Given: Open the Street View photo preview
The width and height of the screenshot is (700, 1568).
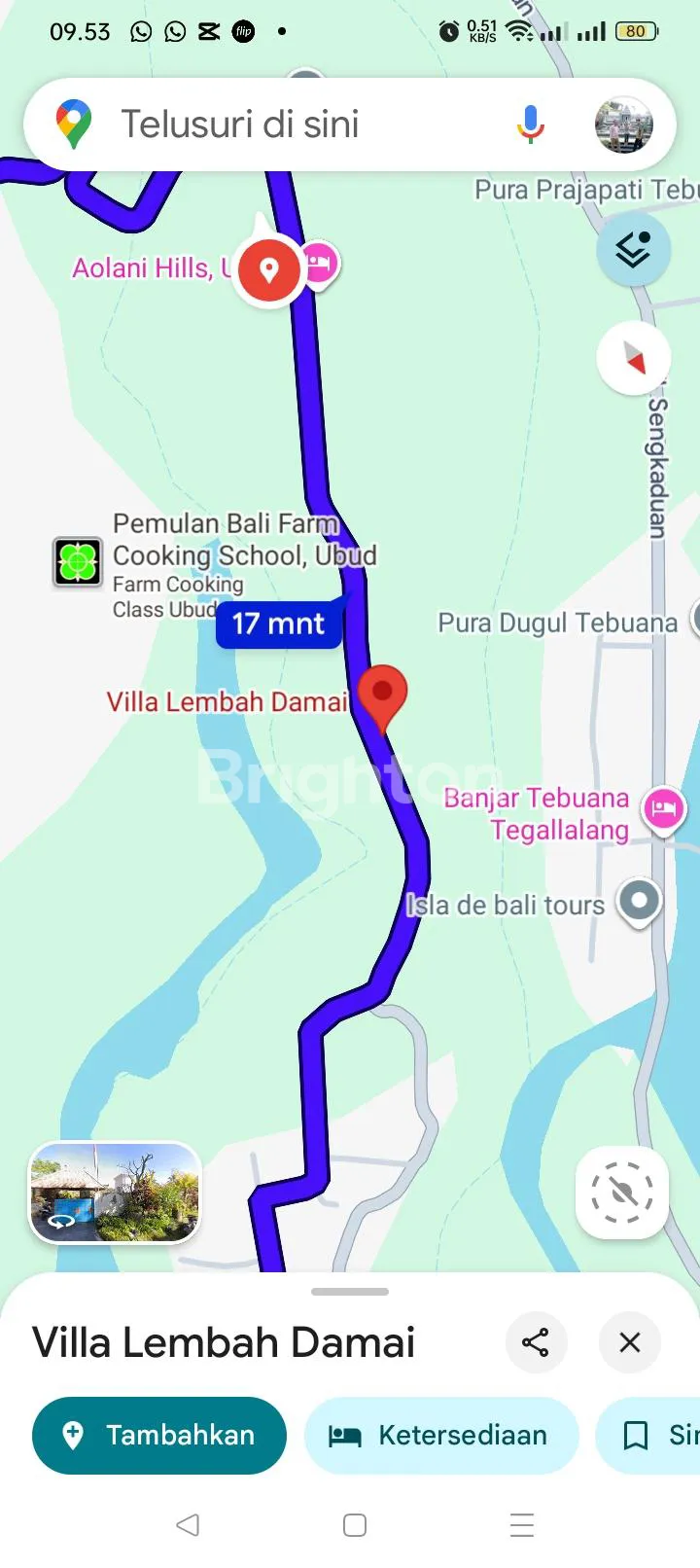Looking at the screenshot, I should [115, 1192].
